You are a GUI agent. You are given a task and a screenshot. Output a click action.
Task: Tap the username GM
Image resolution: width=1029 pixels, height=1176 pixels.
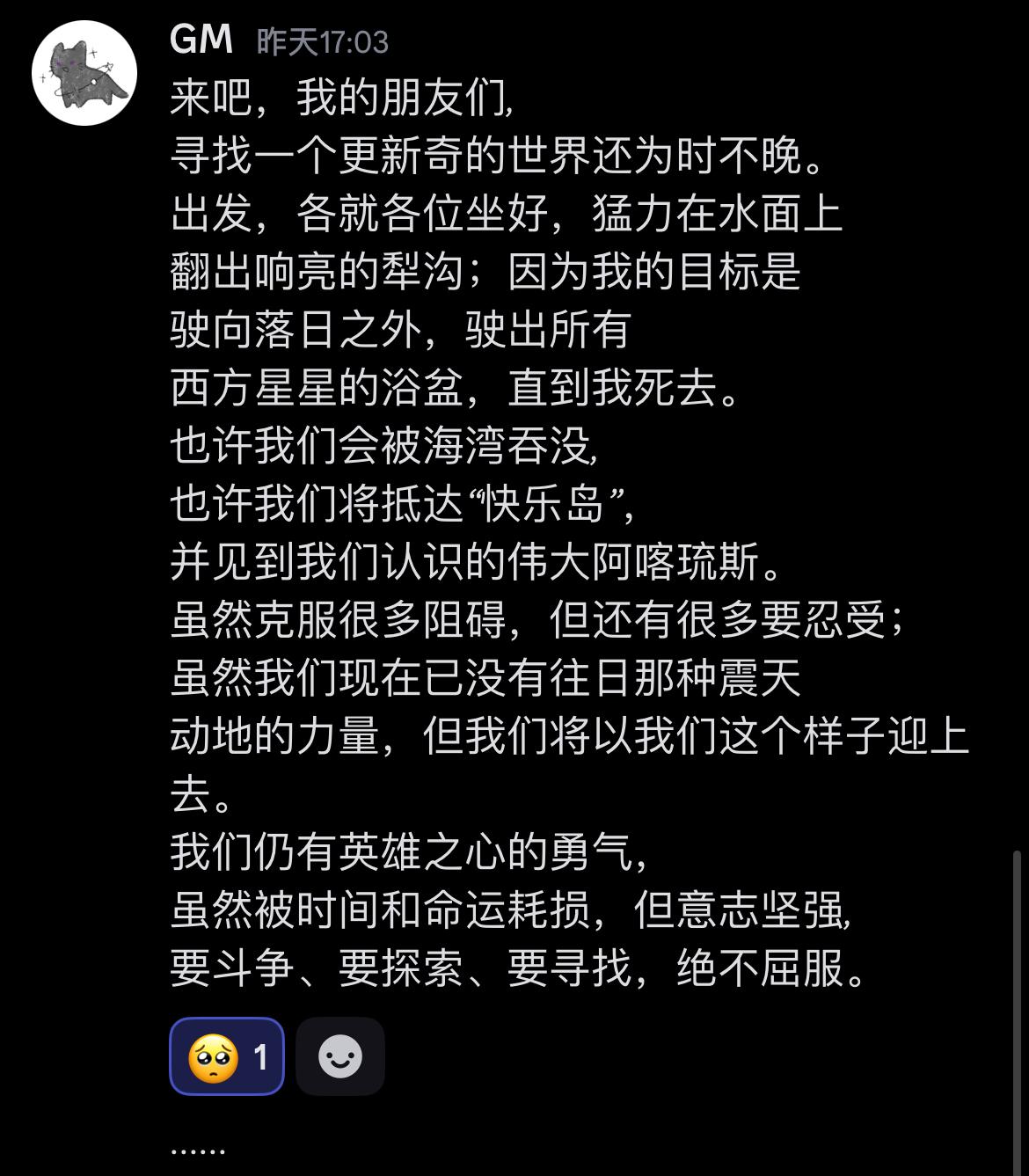201,40
